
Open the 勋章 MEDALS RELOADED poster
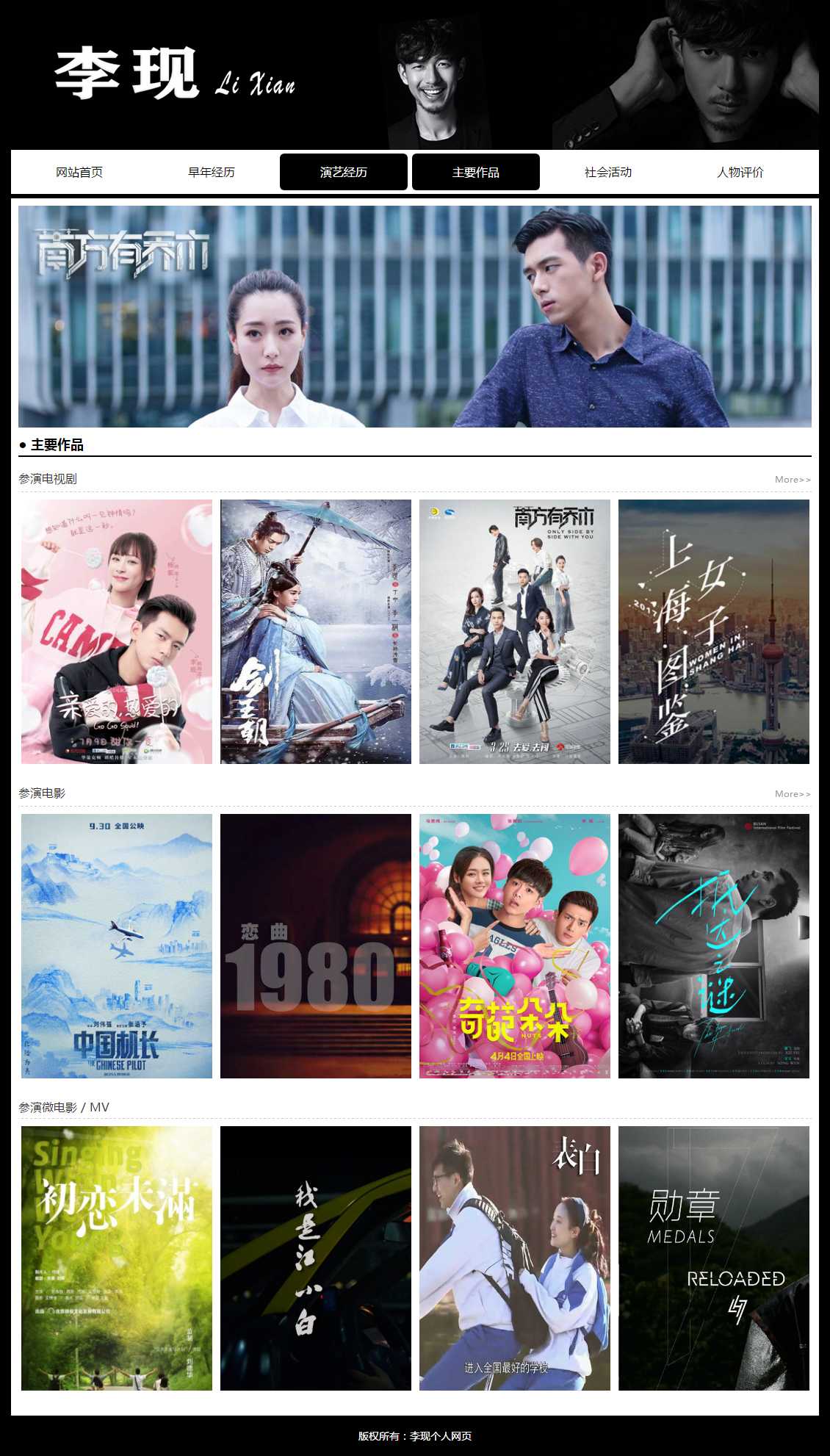[714, 1258]
